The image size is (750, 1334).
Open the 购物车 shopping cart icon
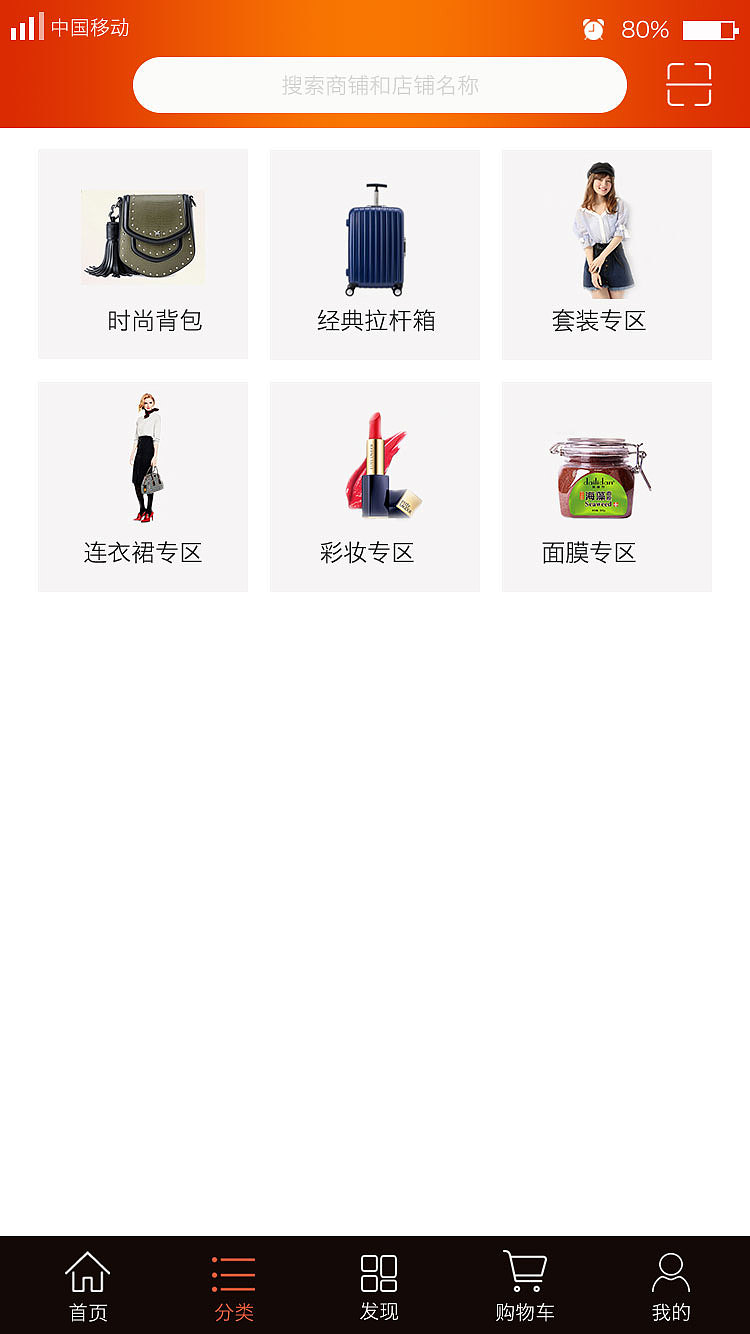(524, 1268)
